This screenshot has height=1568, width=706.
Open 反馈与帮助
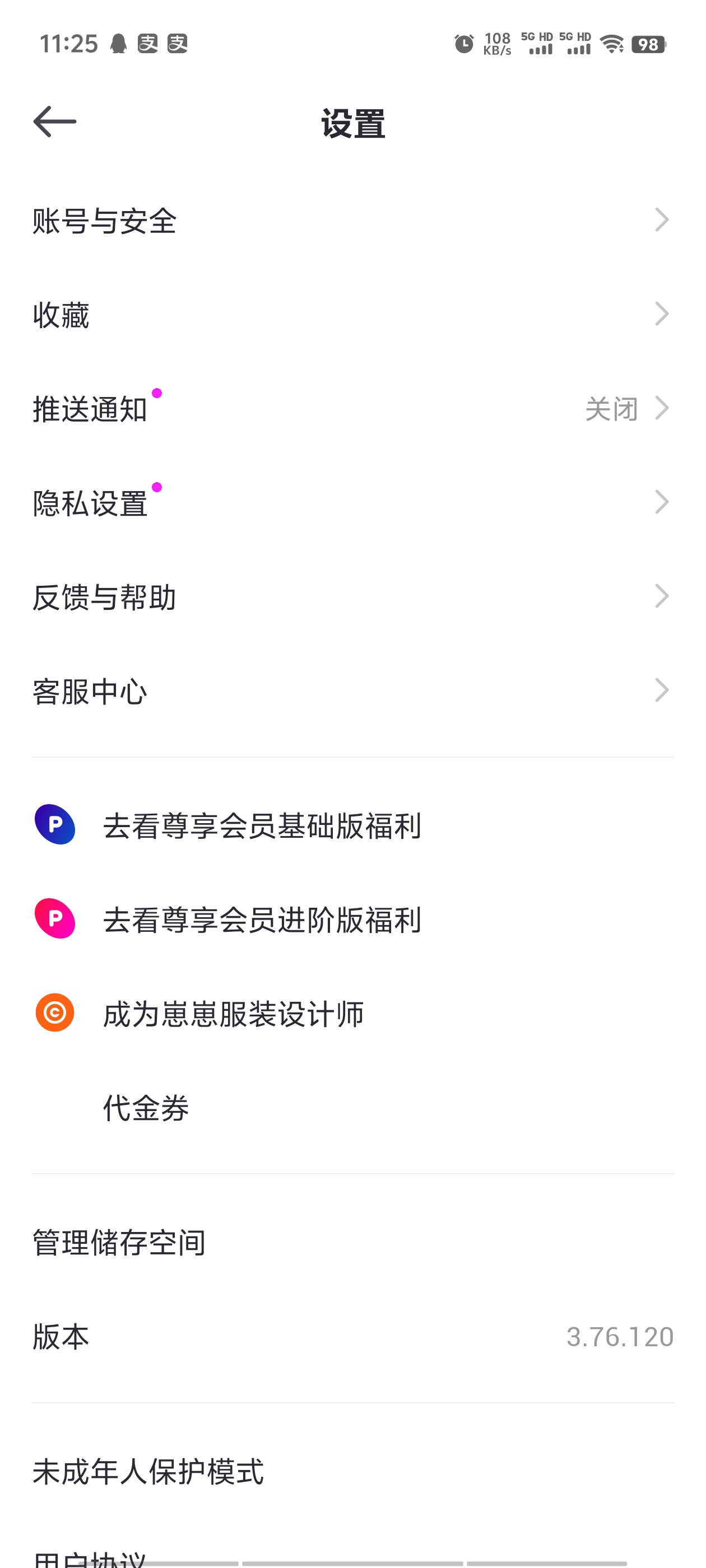pyautogui.click(x=352, y=596)
